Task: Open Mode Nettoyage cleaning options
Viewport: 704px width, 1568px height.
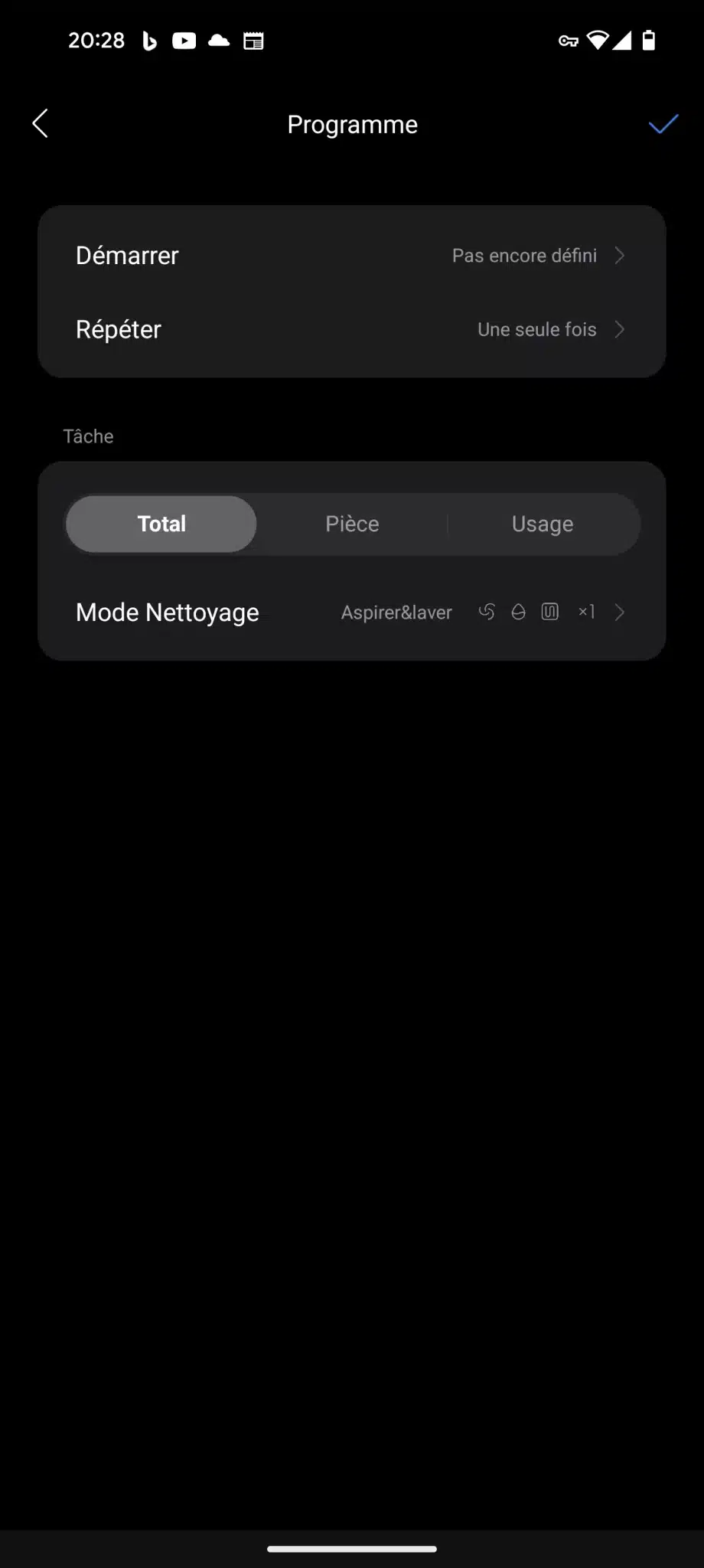Action: [351, 612]
